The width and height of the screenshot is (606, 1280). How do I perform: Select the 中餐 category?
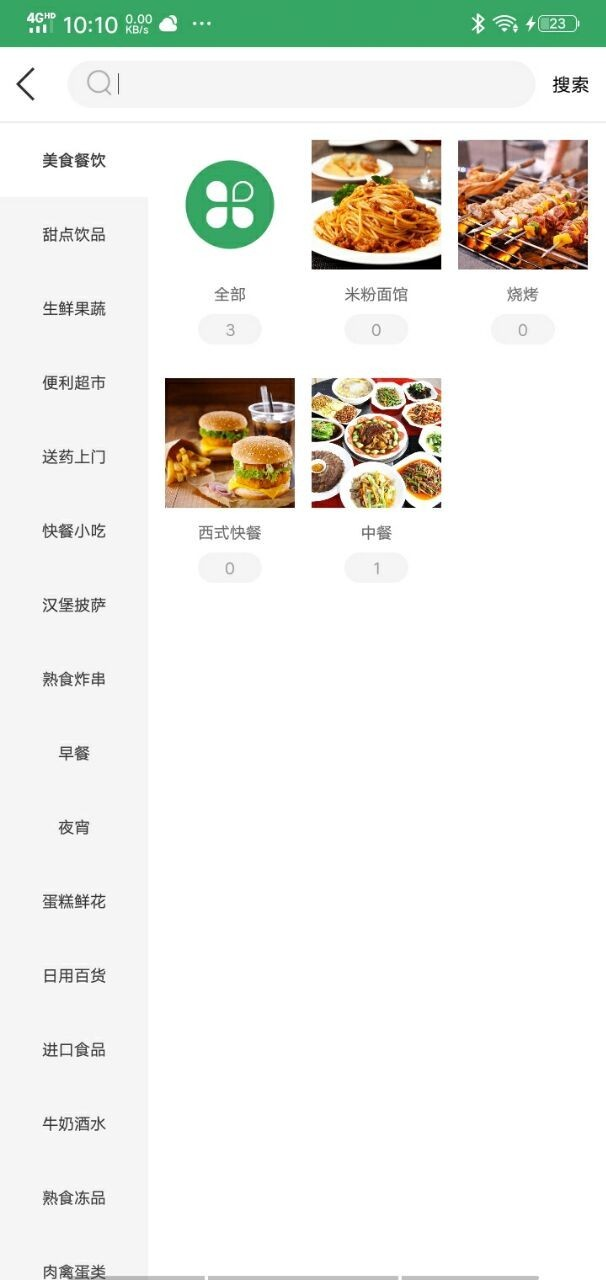coord(376,443)
